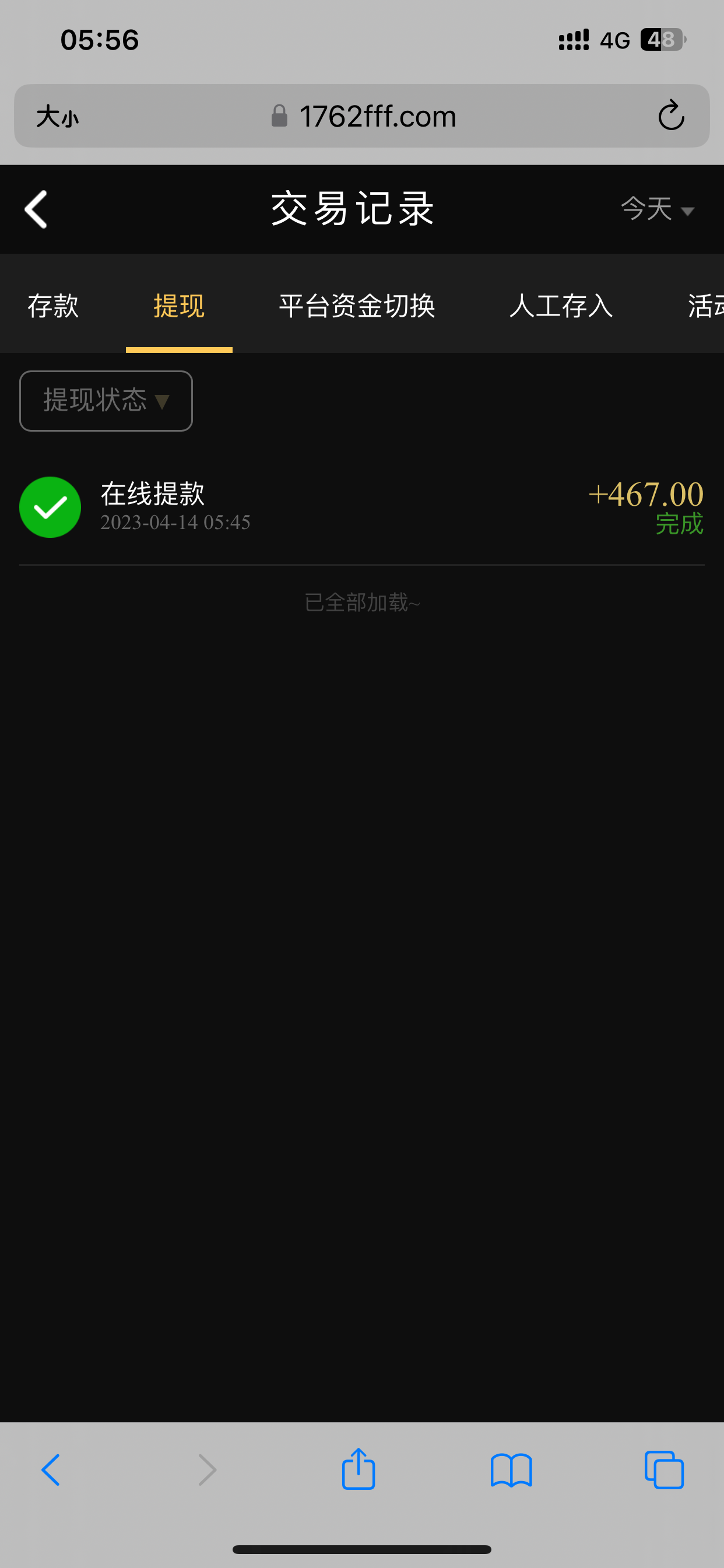Expand the 提现状态 filter

point(106,401)
